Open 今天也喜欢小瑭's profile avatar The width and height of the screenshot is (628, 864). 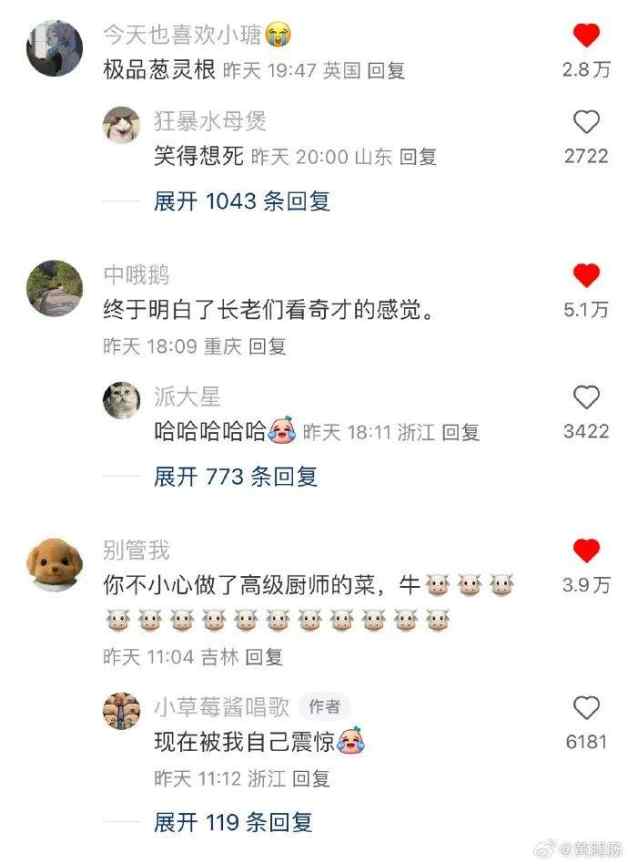point(53,48)
